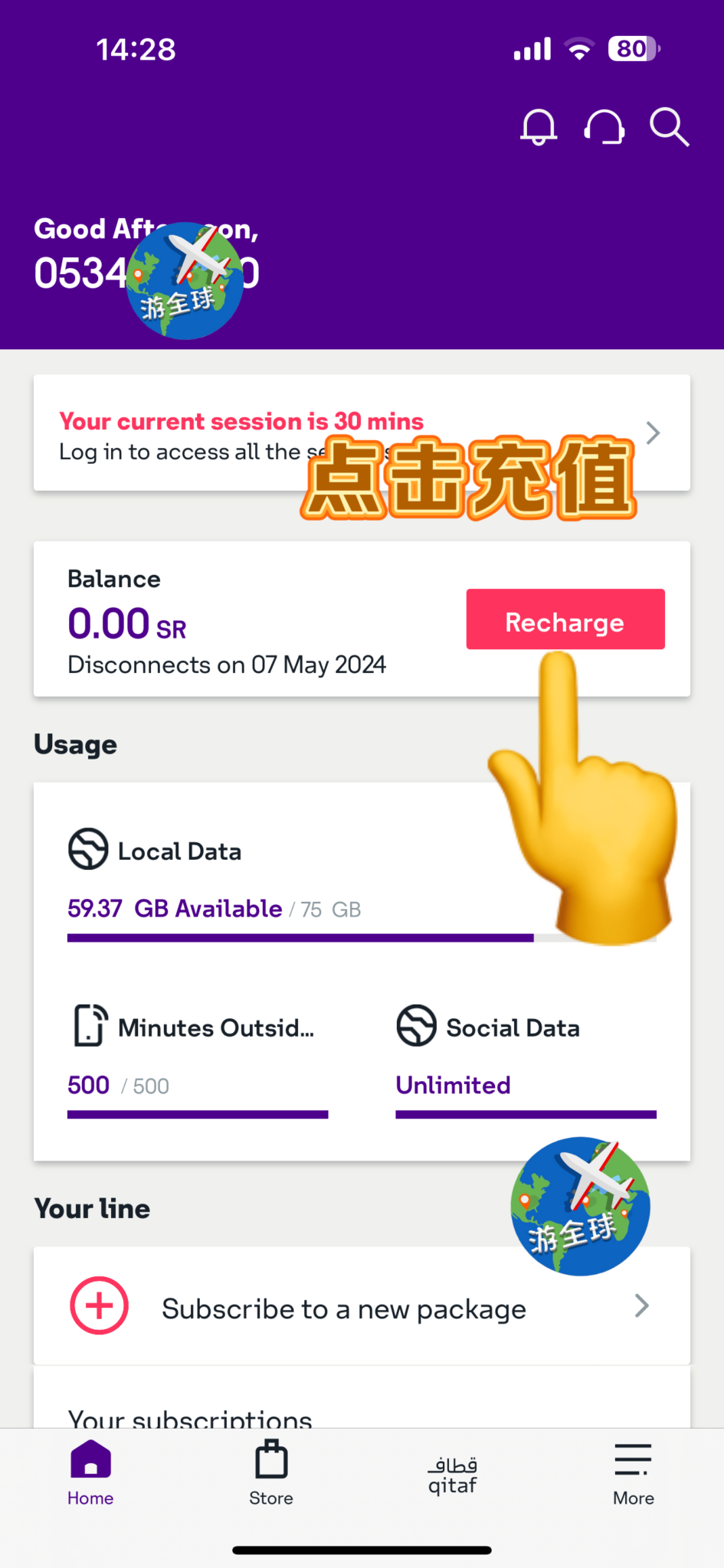This screenshot has height=1568, width=724.
Task: Open the notifications bell icon
Action: [x=539, y=126]
